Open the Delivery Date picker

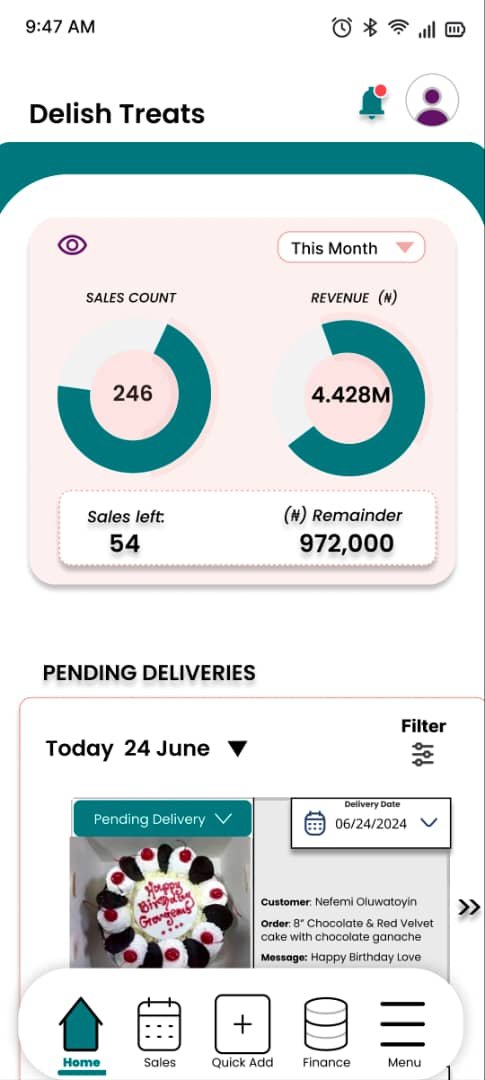coord(371,823)
